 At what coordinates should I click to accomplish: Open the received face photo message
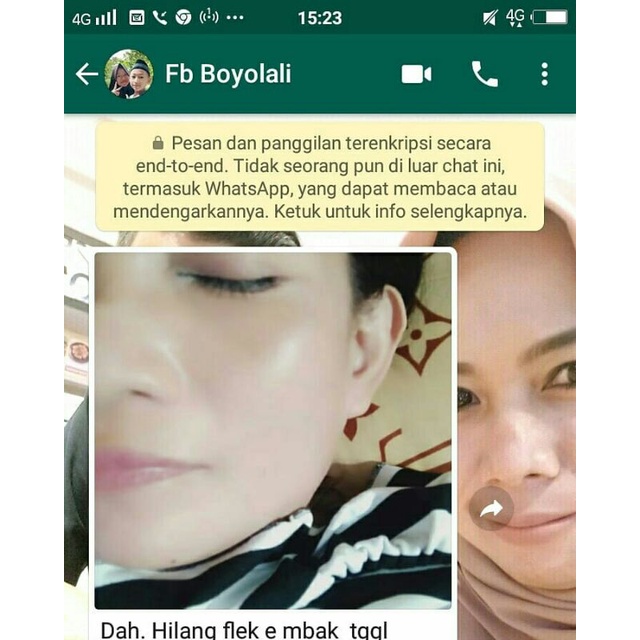pos(273,430)
